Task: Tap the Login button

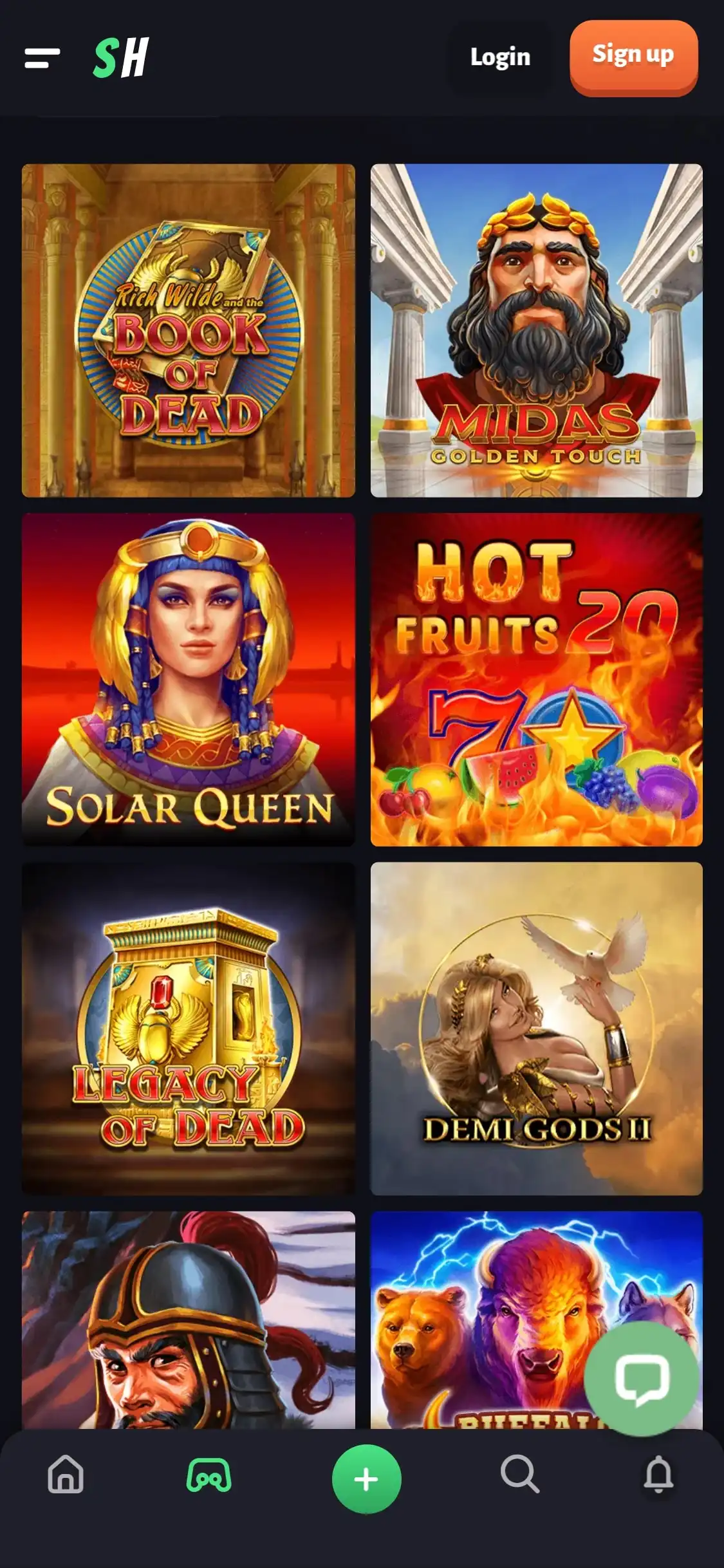Action: coord(500,57)
